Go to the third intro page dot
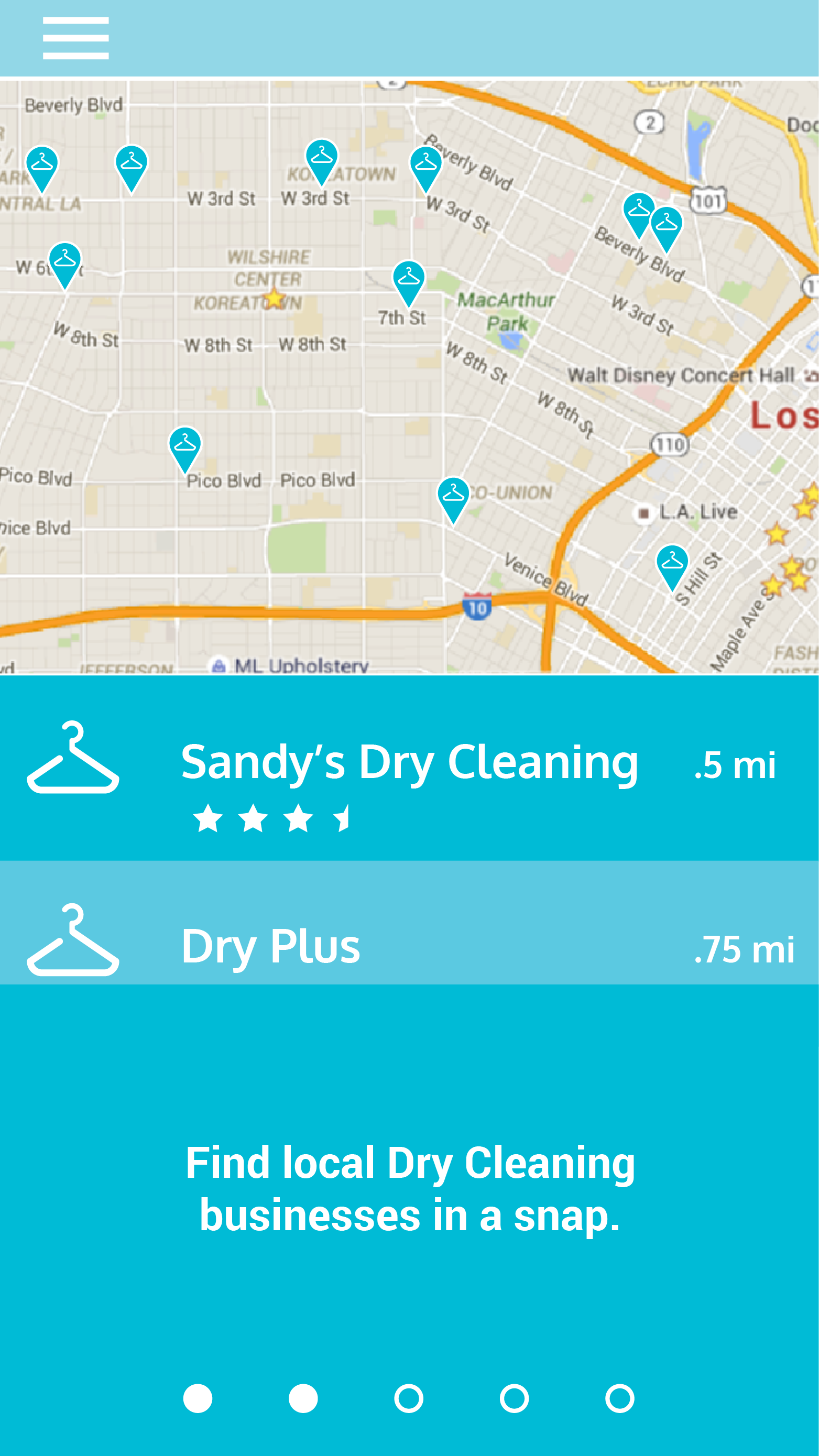819x1456 pixels. point(409,1398)
